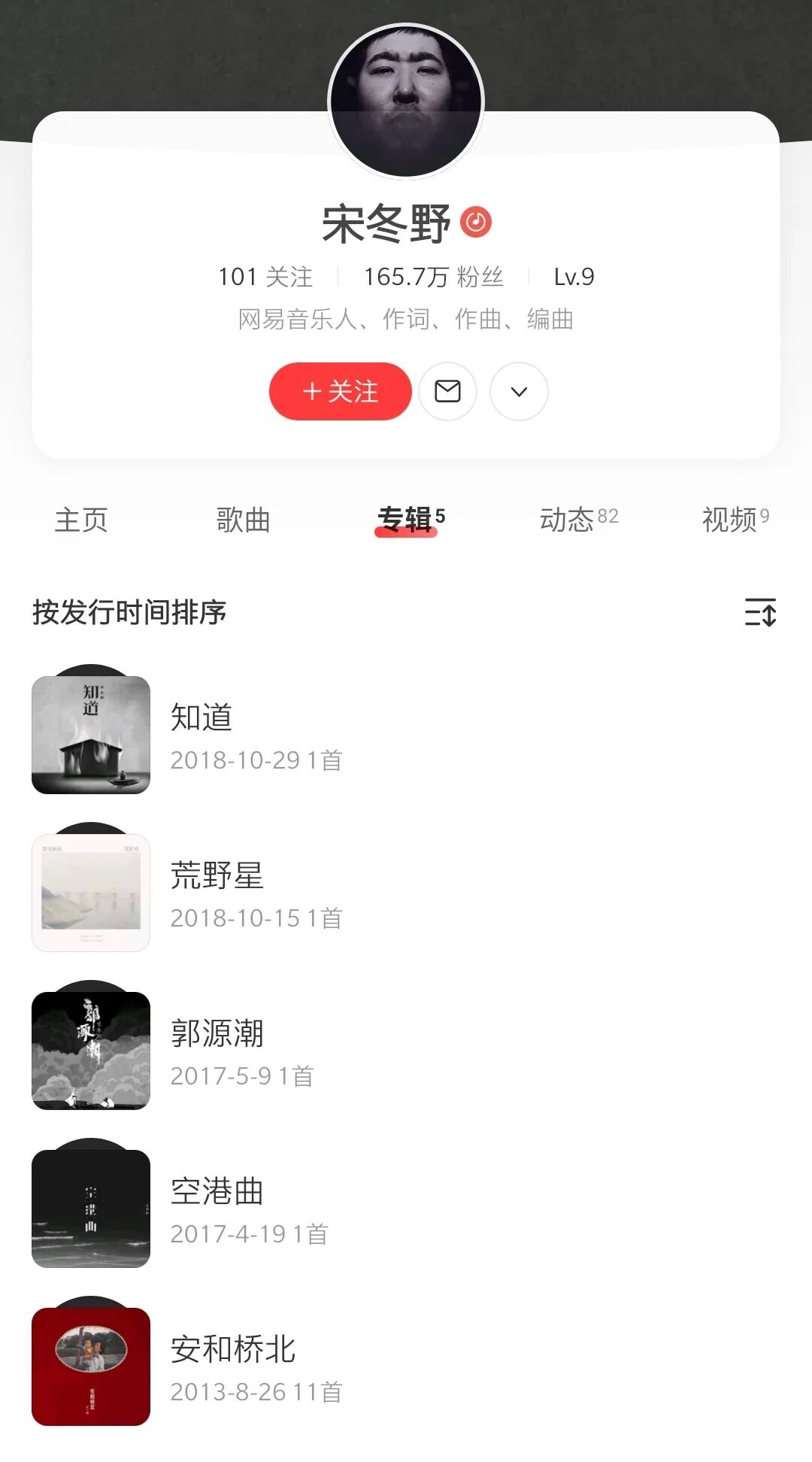
Task: View the 101 关注 following list
Action: pyautogui.click(x=265, y=277)
